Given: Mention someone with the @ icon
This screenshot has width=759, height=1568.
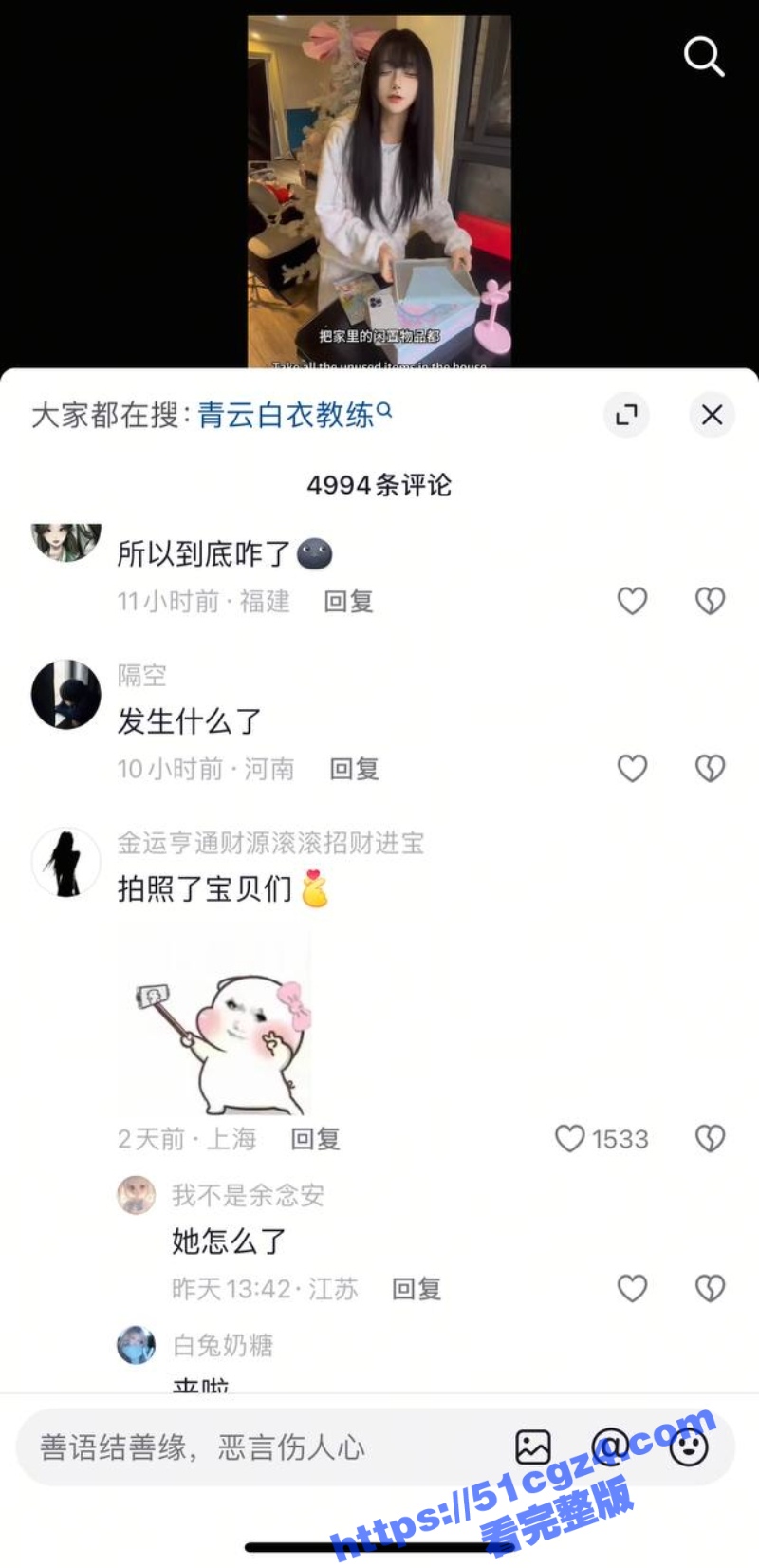Looking at the screenshot, I should (609, 1447).
